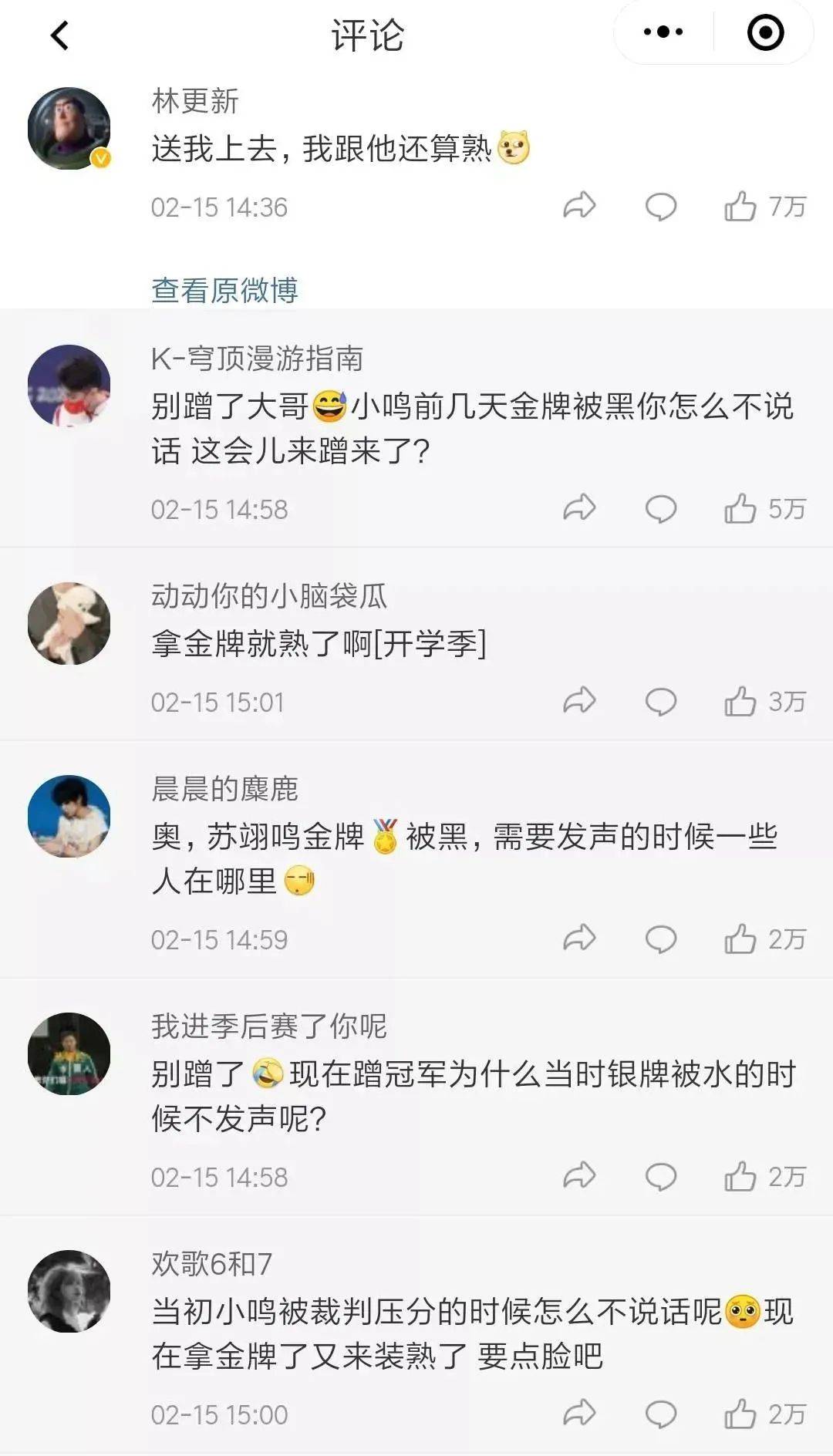Viewport: 833px width, 1456px height.
Task: Share the comment by 动动你的小脑袋瓜
Action: tap(579, 701)
